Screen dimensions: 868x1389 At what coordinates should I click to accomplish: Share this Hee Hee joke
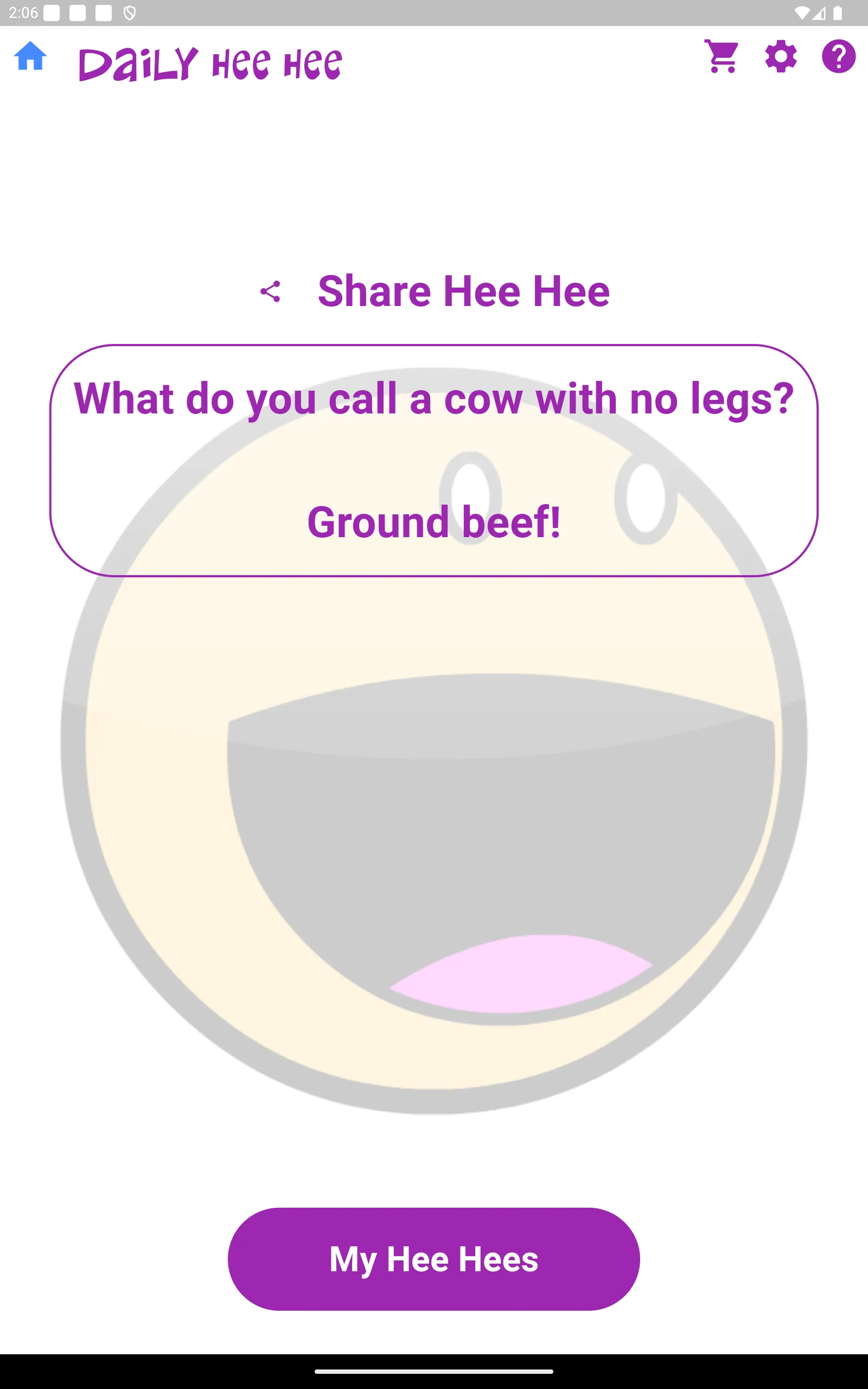434,291
